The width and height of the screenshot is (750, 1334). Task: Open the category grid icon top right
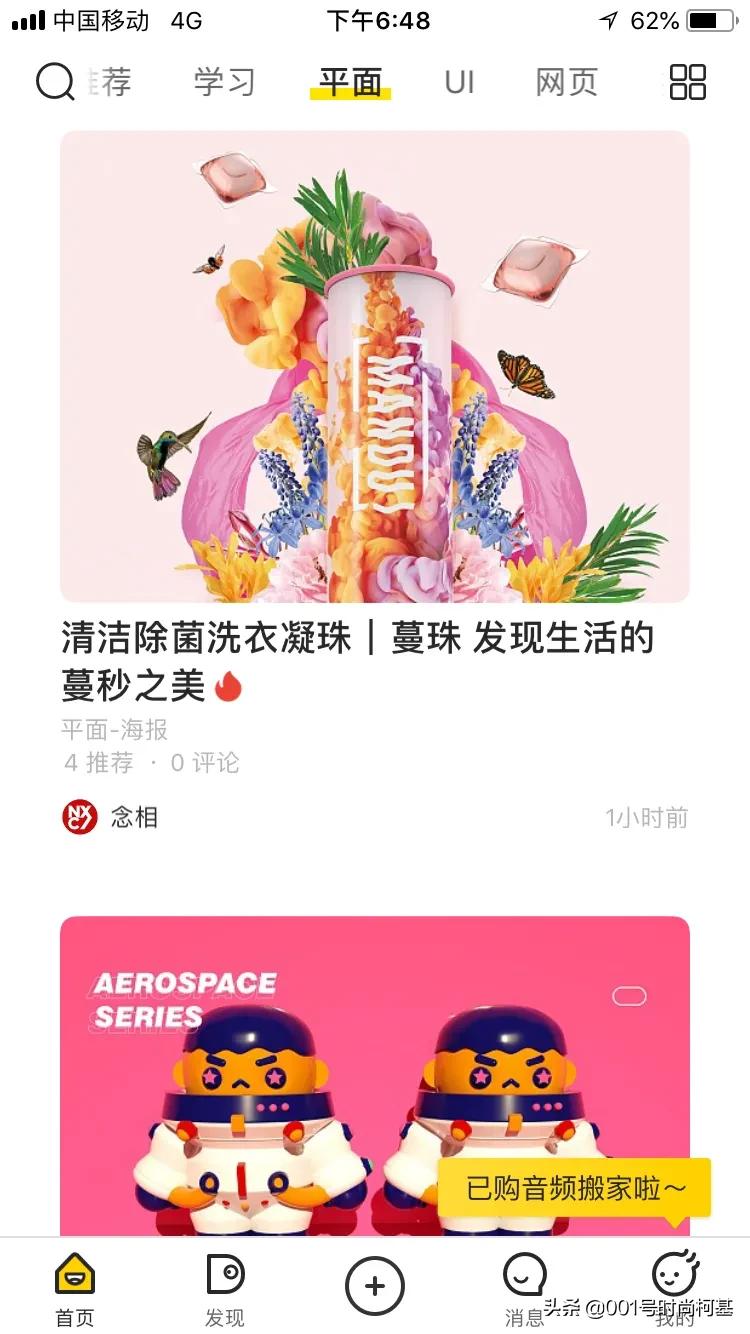(x=686, y=82)
